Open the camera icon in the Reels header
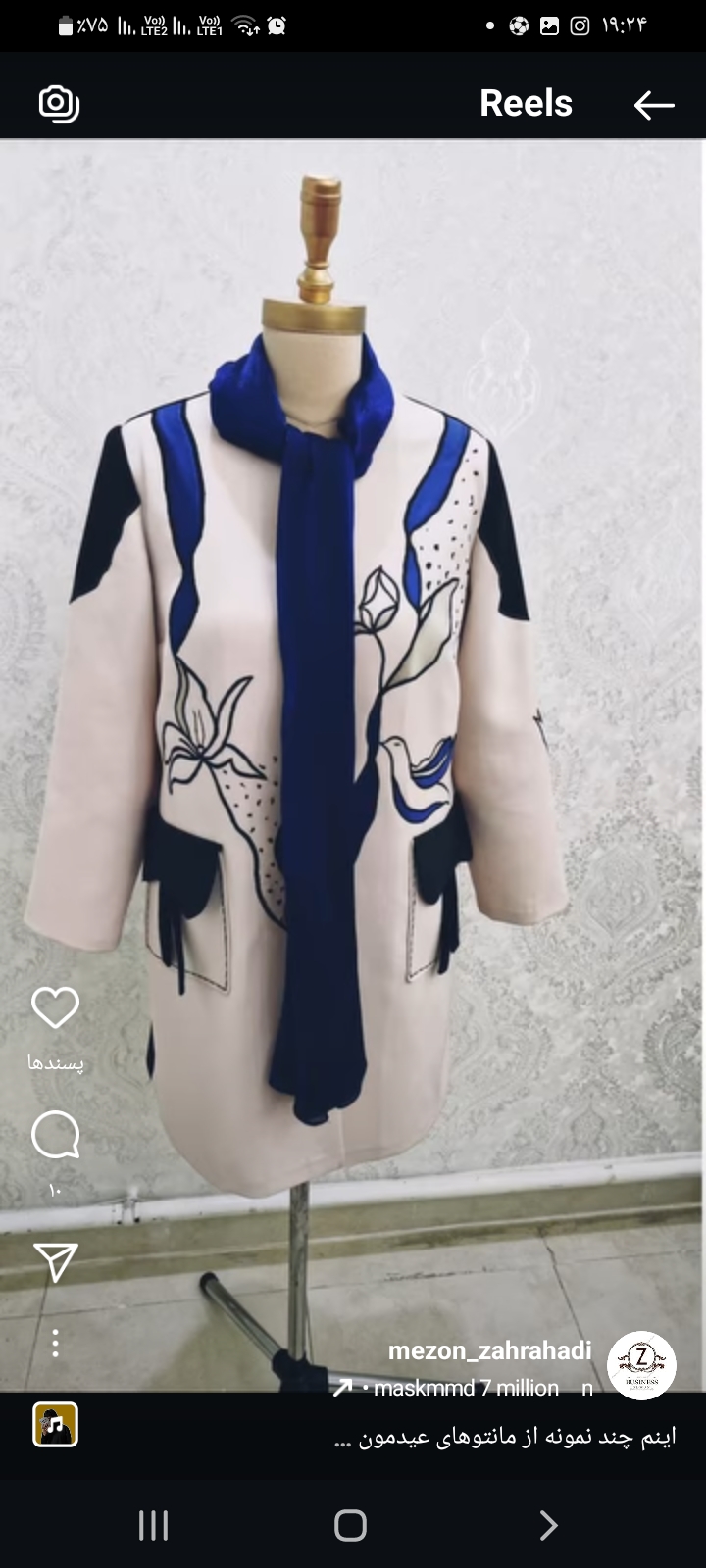This screenshot has width=706, height=1568. click(x=60, y=104)
